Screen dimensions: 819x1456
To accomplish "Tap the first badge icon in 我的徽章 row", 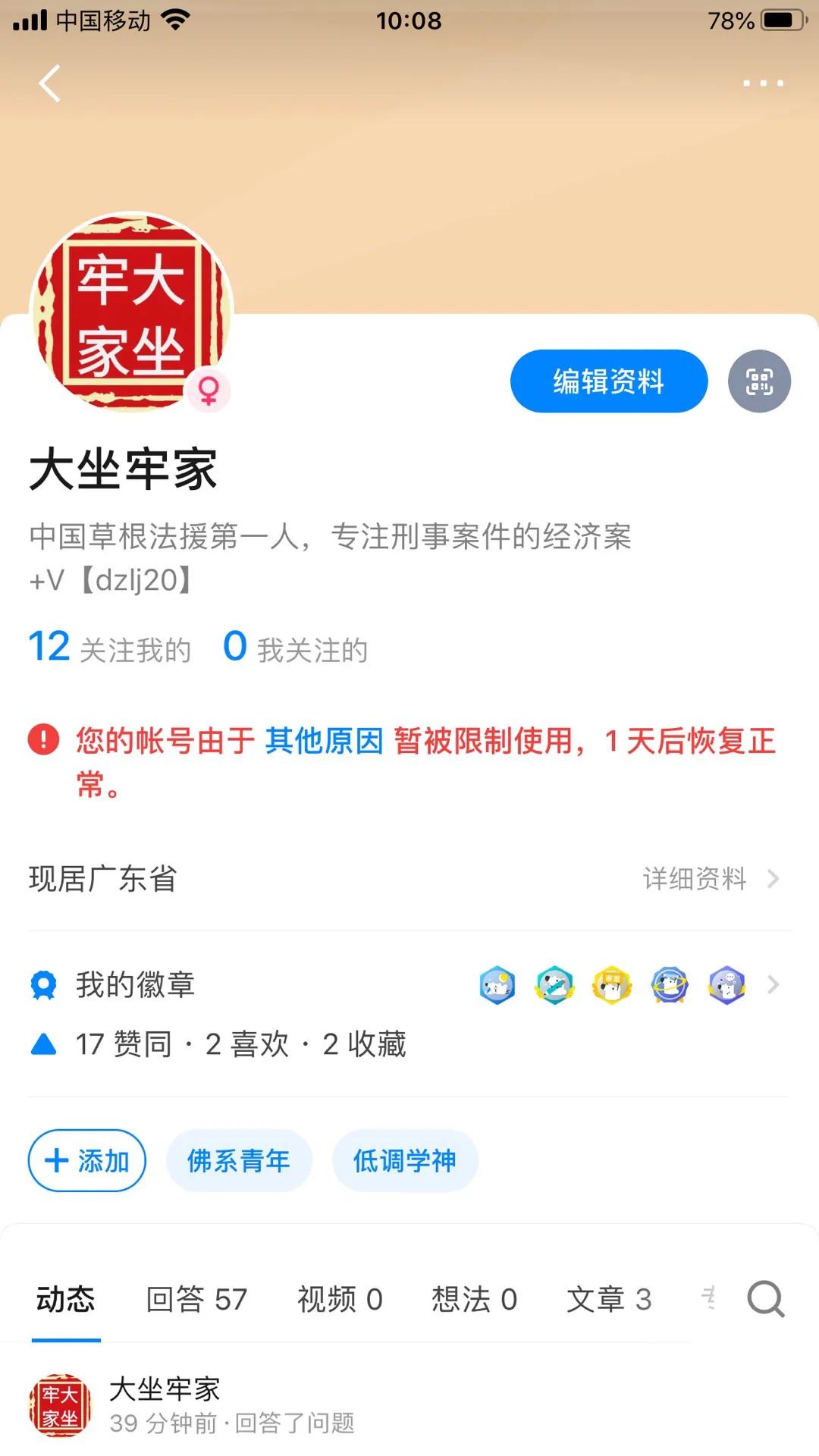I will pos(497,984).
